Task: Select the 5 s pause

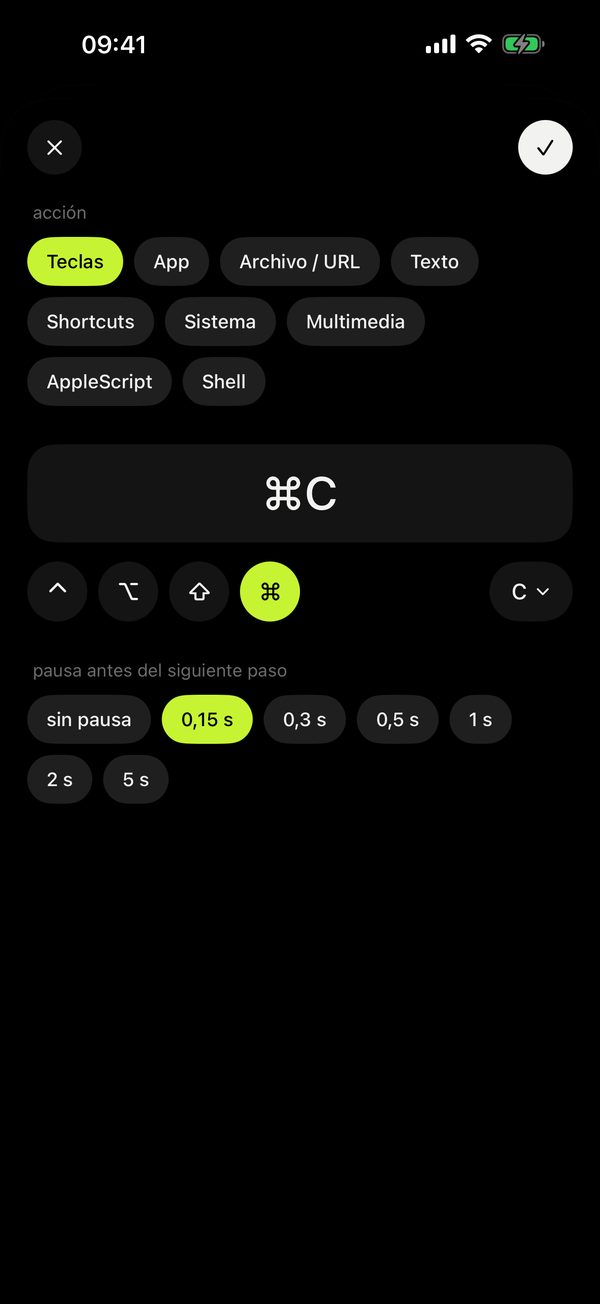Action: [x=136, y=780]
